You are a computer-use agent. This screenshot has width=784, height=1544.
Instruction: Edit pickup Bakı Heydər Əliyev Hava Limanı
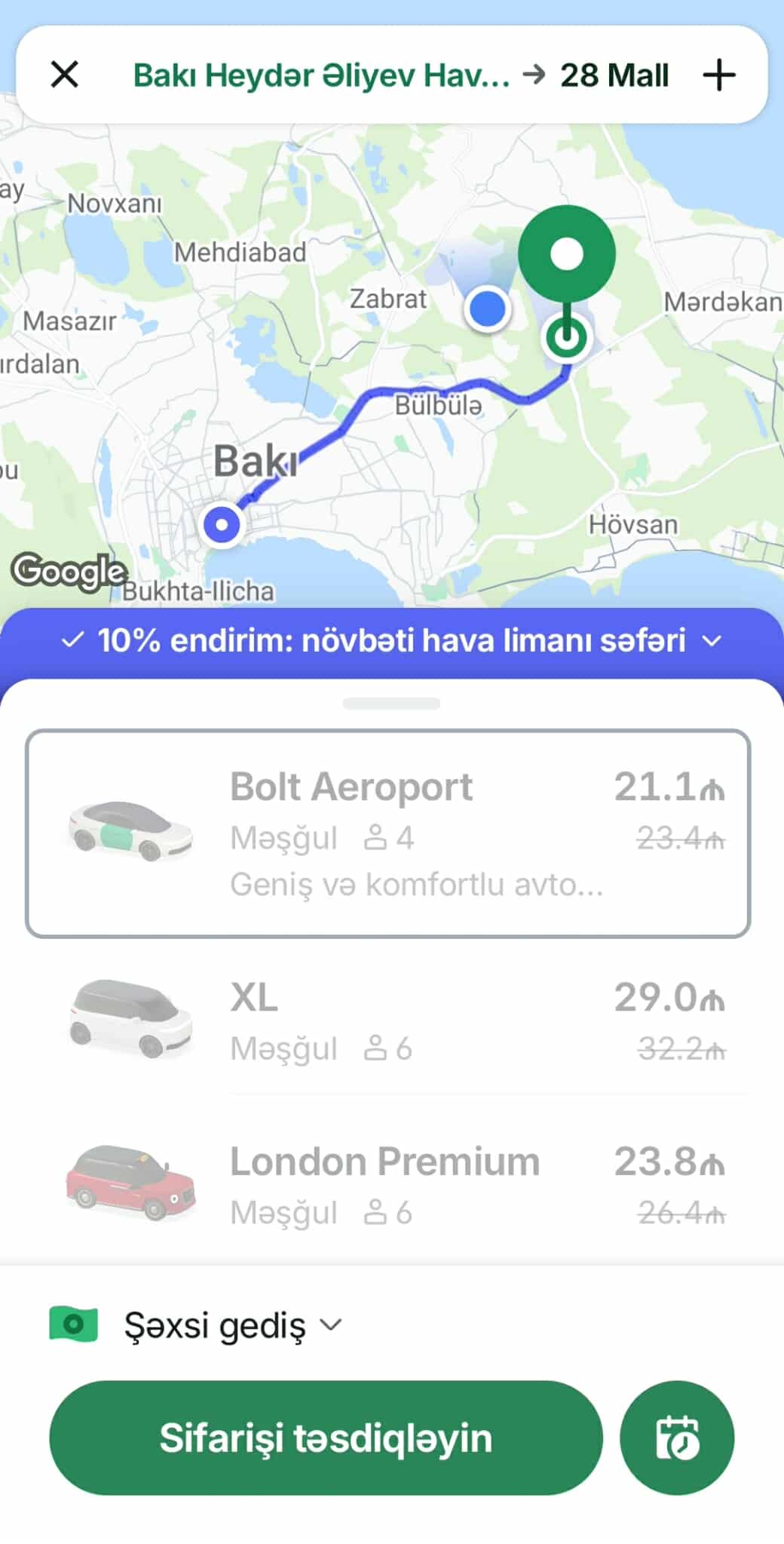pyautogui.click(x=321, y=75)
